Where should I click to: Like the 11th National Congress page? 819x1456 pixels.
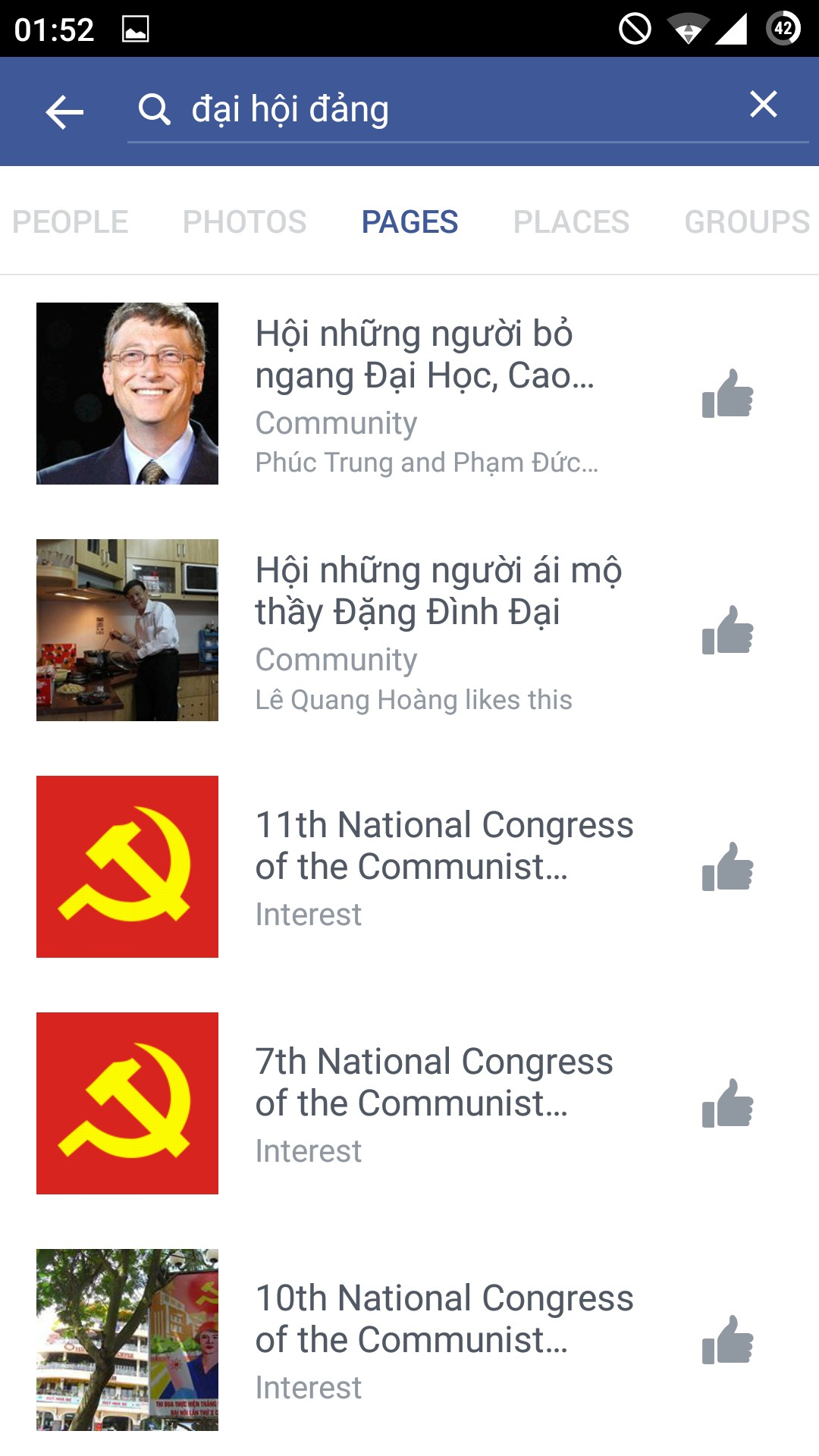727,867
